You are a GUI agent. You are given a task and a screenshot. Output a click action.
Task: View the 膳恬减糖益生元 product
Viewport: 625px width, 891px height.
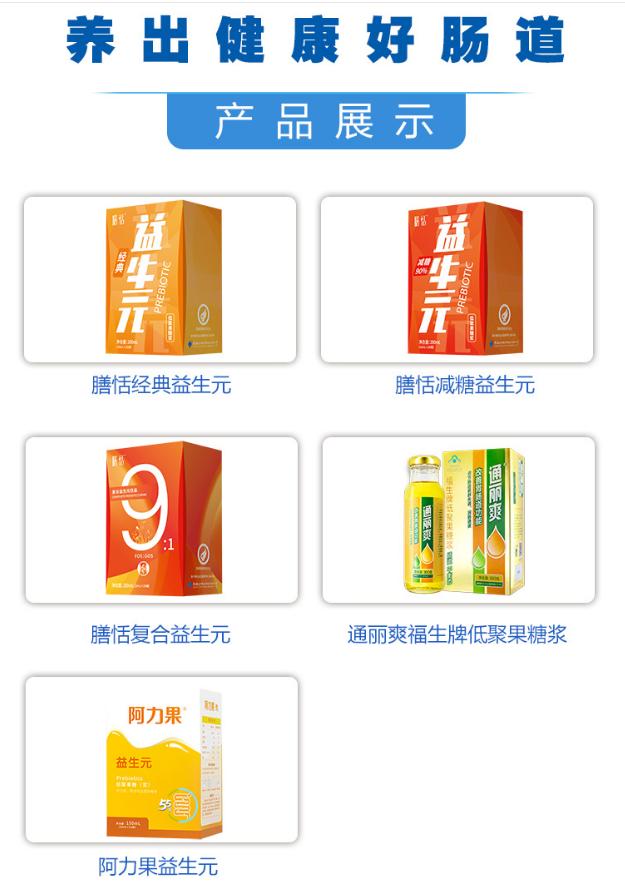click(457, 279)
